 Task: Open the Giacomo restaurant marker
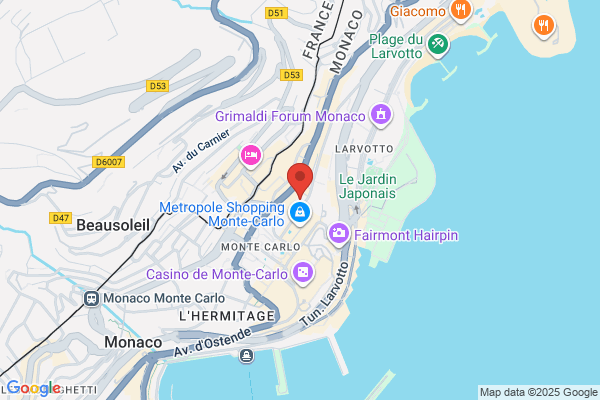461,10
